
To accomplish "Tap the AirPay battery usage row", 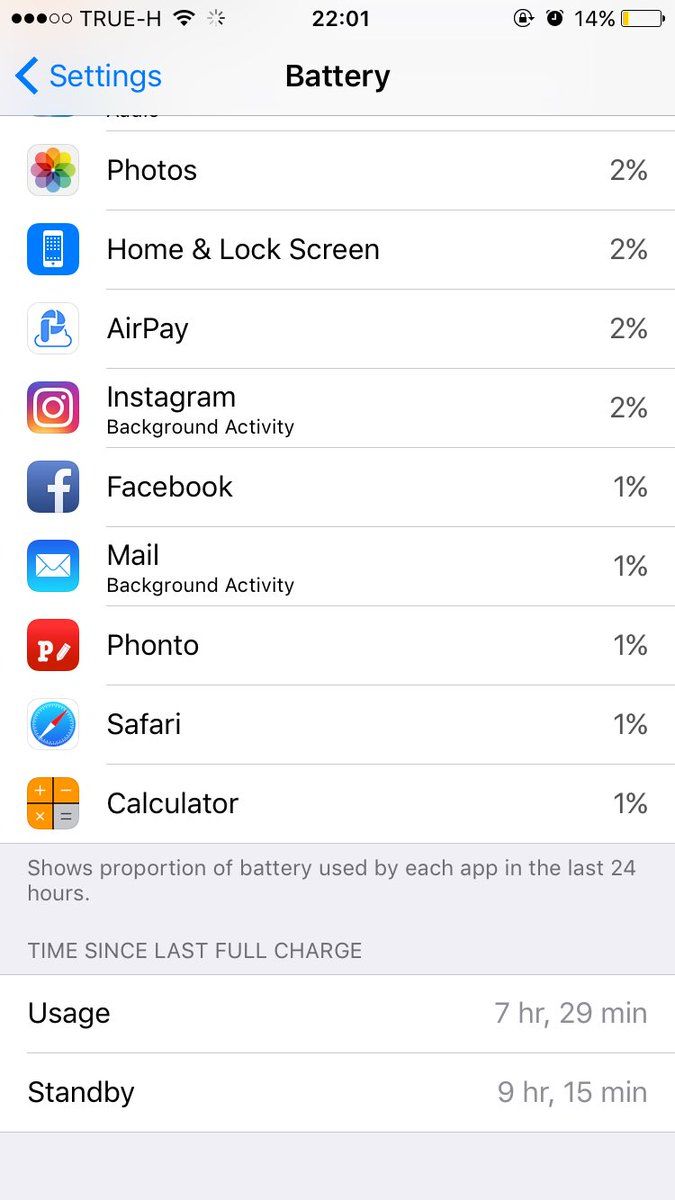I will [337, 329].
